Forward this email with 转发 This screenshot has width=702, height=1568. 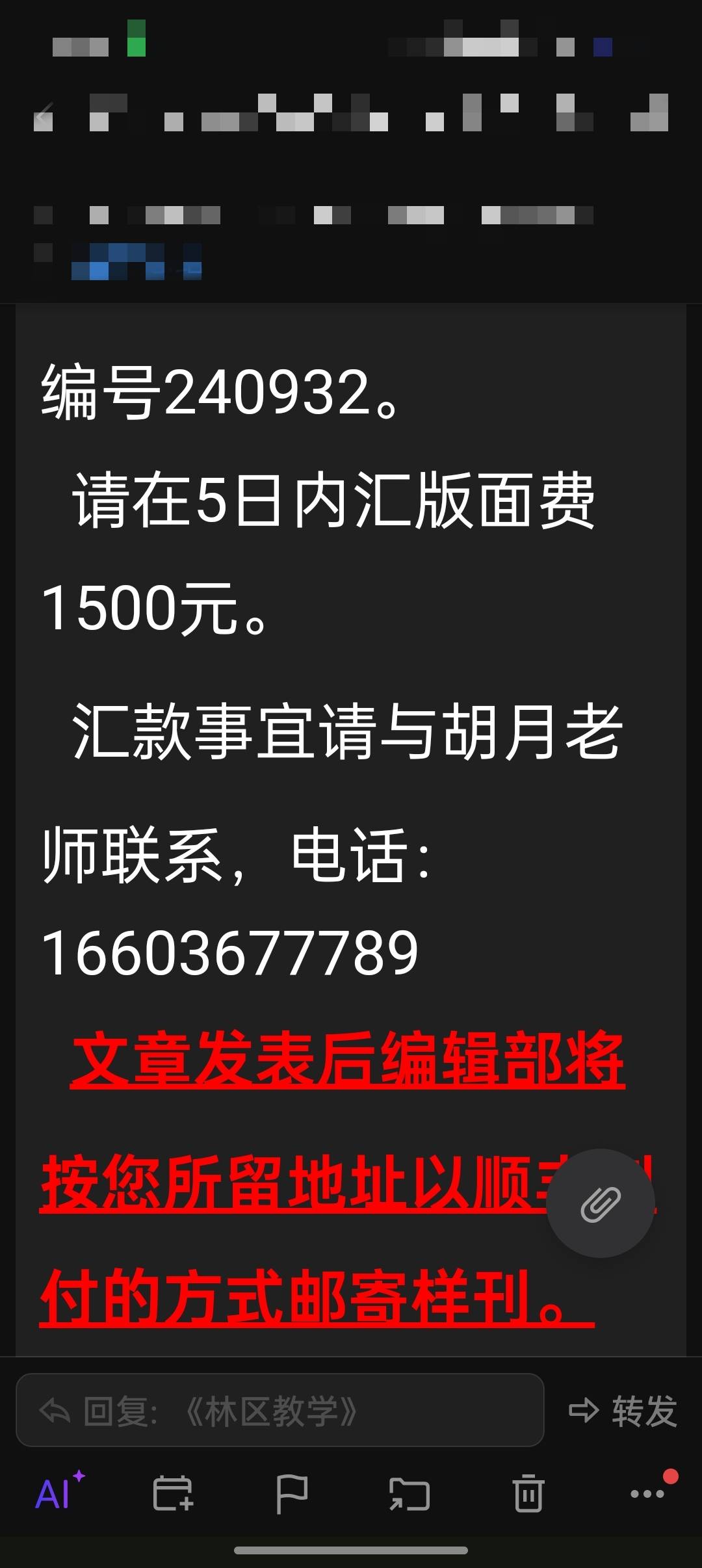click(623, 1411)
